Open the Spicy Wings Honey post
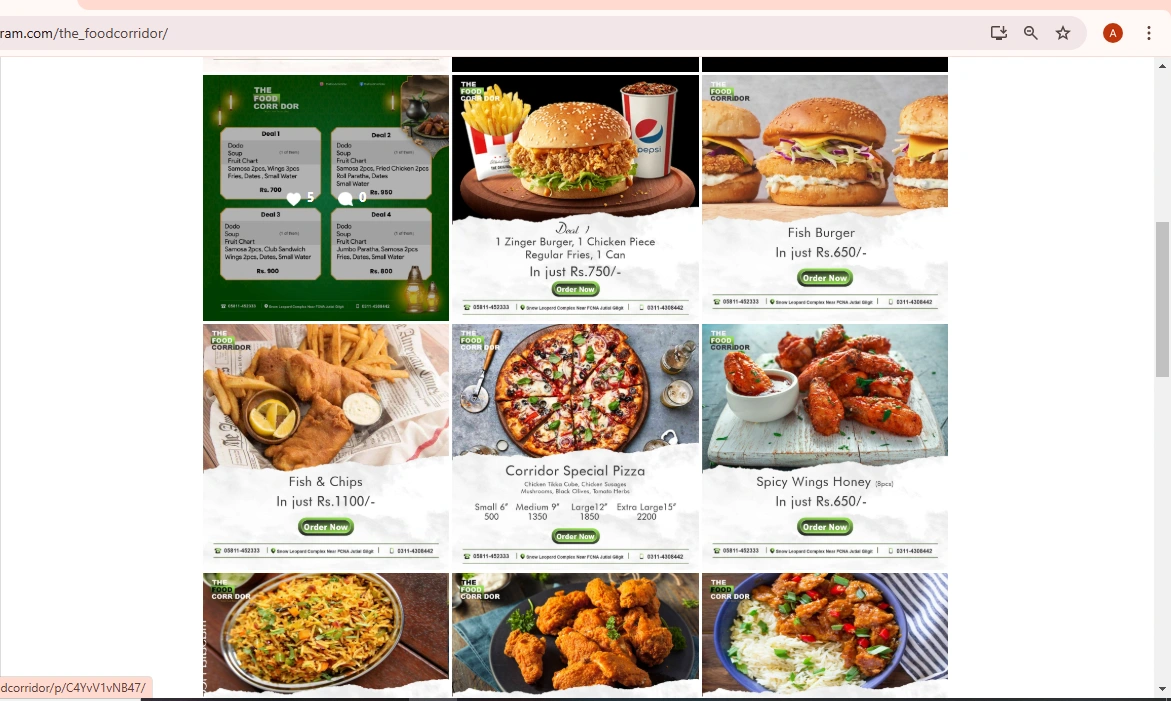Viewport: 1171px width, 701px height. [824, 446]
